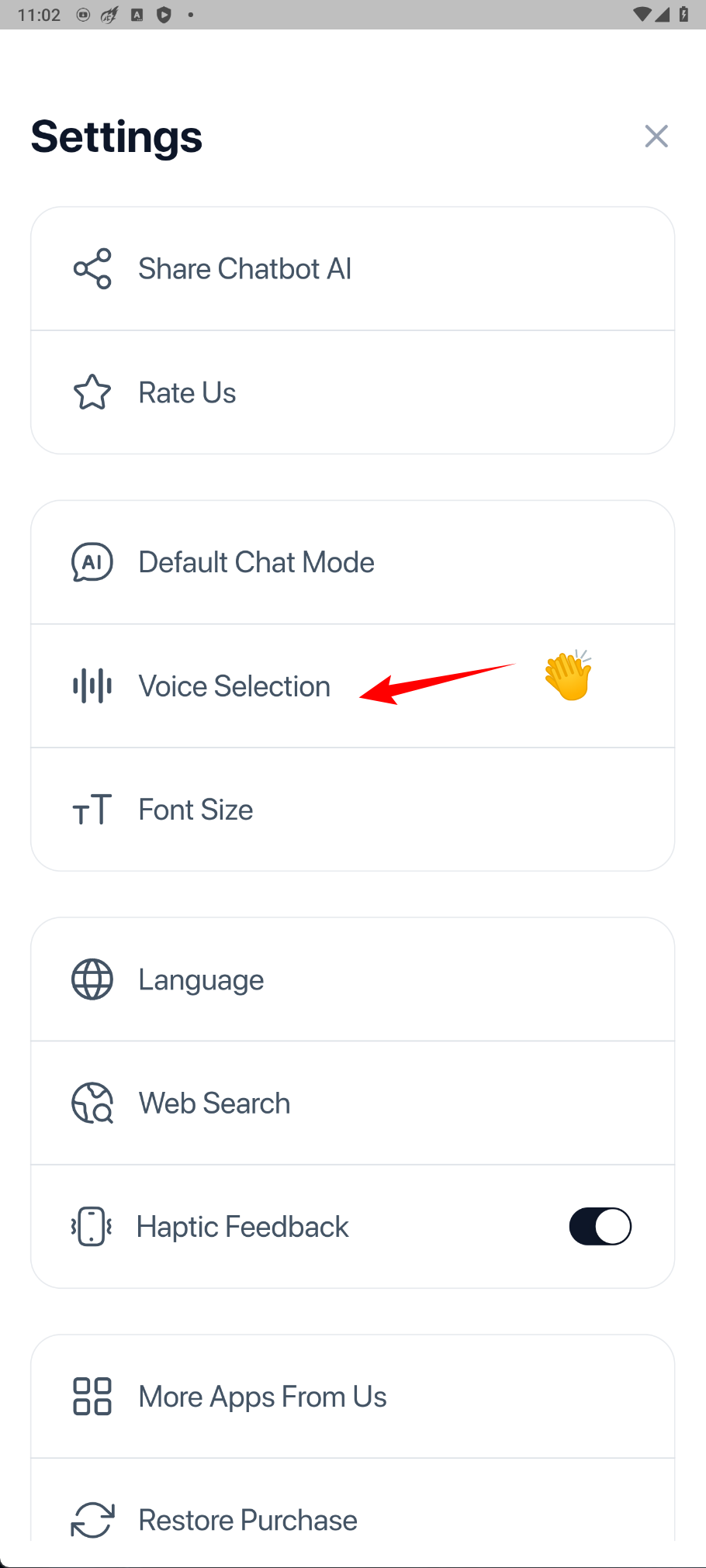Open Voice Selection
The height and width of the screenshot is (1568, 706).
(x=352, y=686)
